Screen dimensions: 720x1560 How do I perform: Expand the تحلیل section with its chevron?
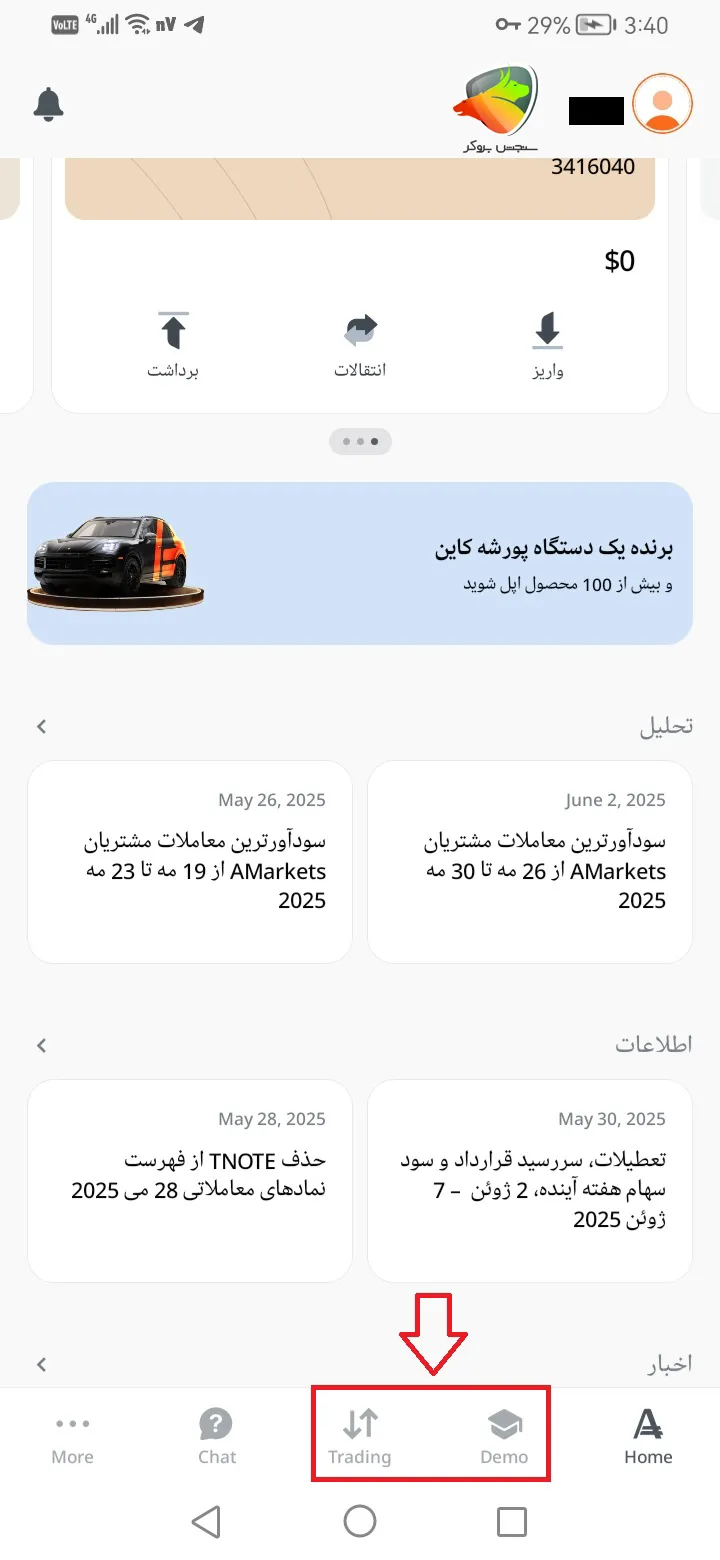tap(41, 727)
